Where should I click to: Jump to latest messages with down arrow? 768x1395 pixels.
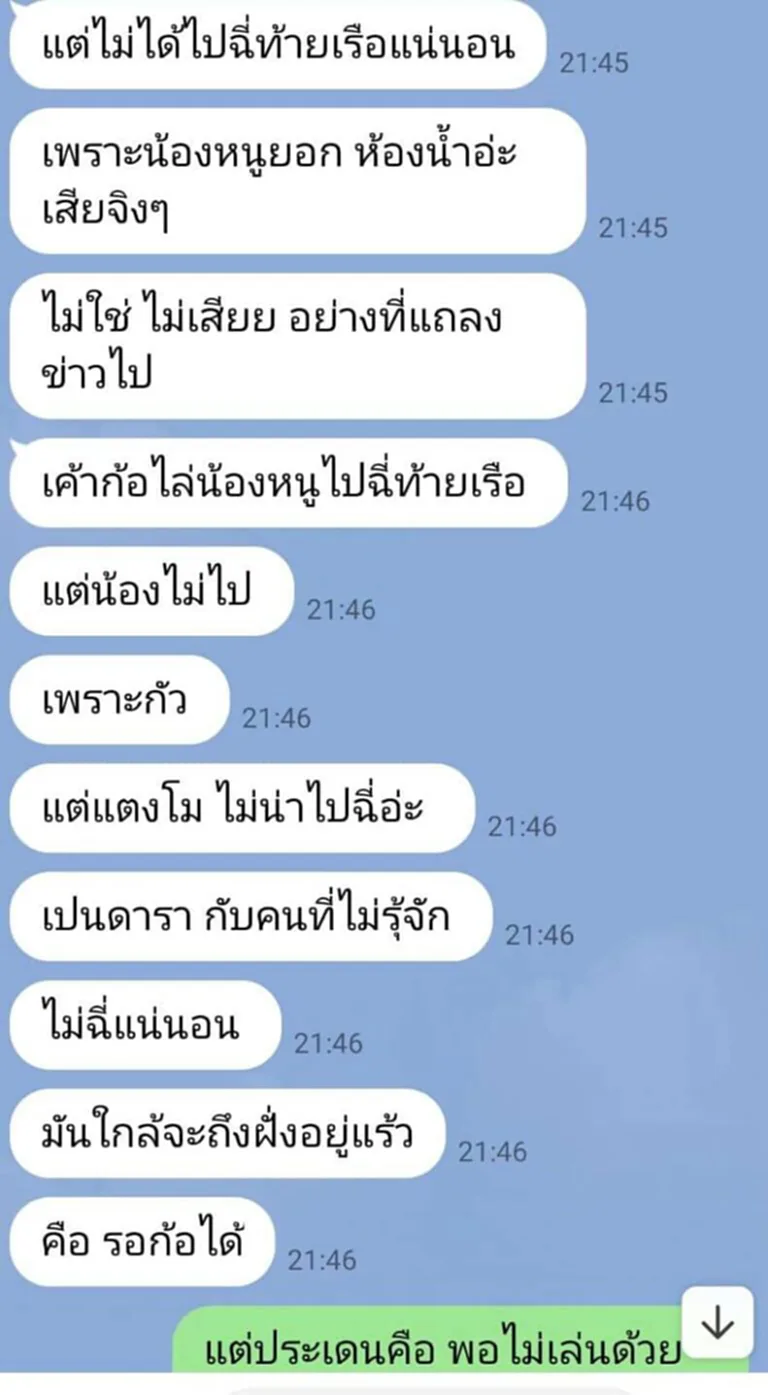[x=717, y=1322]
